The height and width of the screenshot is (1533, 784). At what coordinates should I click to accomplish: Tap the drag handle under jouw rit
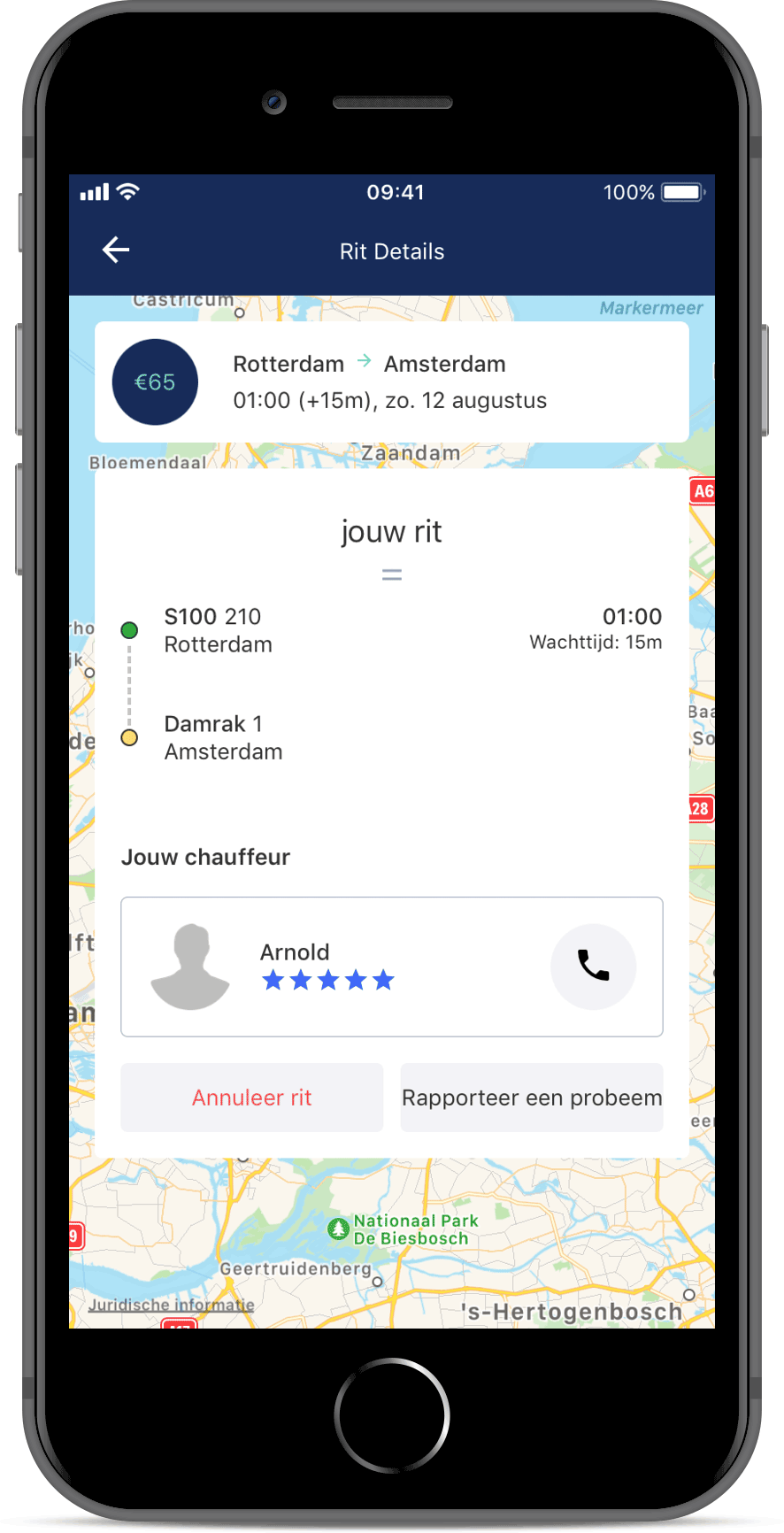pyautogui.click(x=392, y=575)
